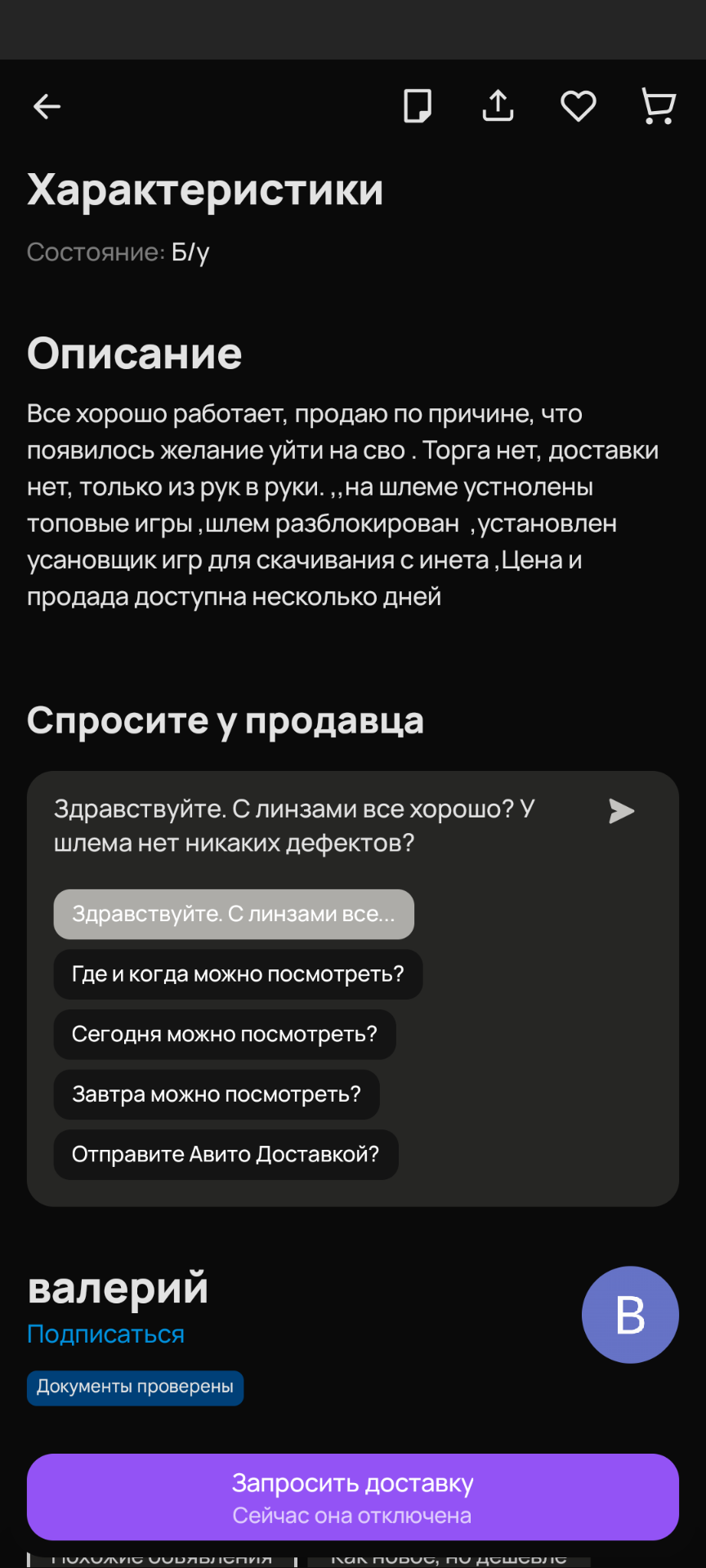Open seller валерий's avatar
706x1568 pixels.
(x=630, y=1315)
